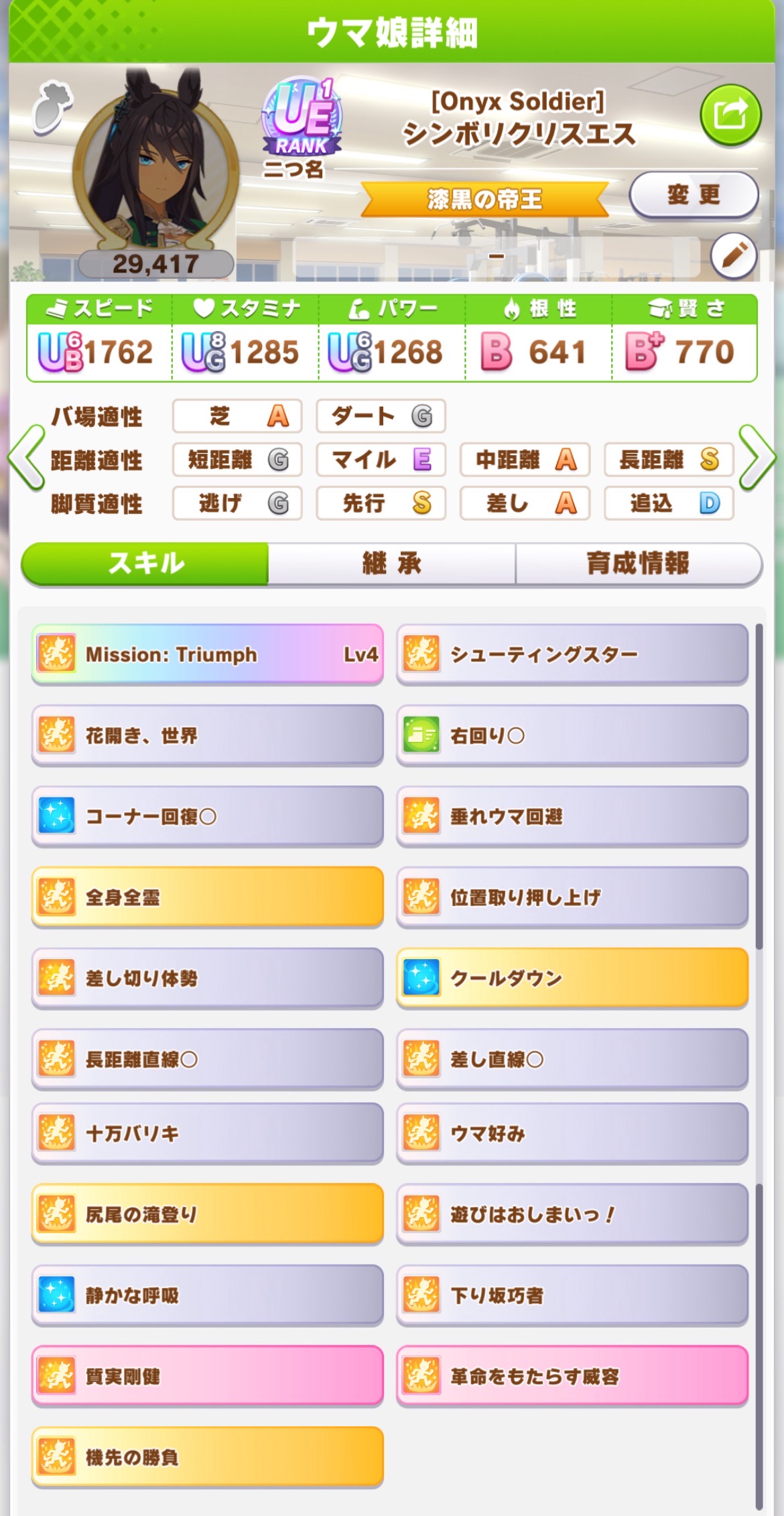Go to the next character with the right arrow
784x1516 pixels.
(757, 459)
